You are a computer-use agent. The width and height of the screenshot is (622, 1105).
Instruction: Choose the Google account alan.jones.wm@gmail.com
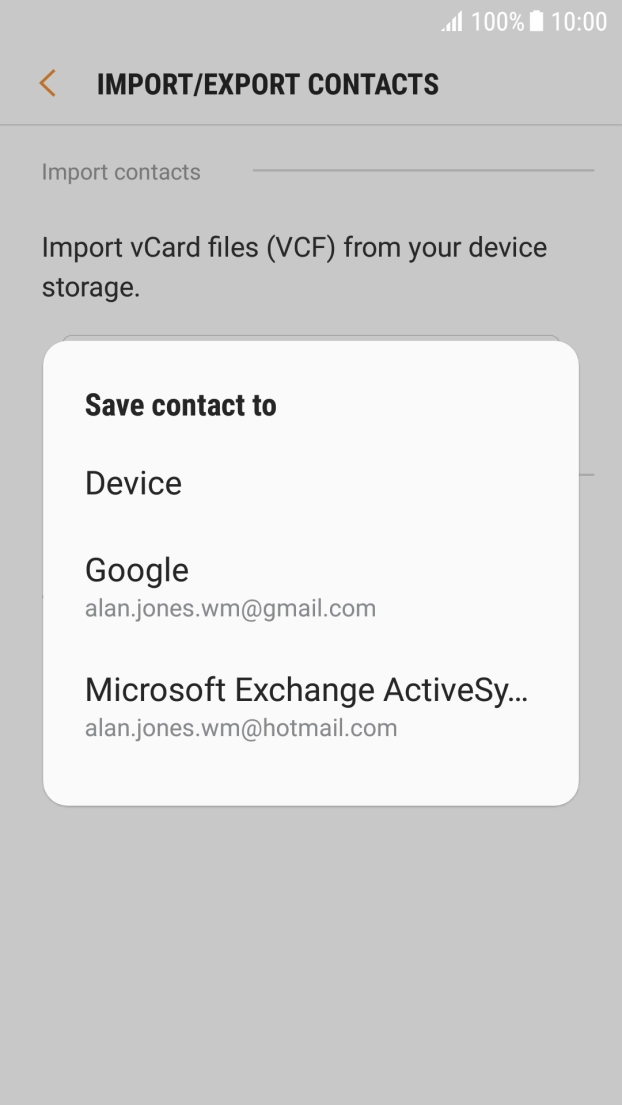(x=311, y=586)
